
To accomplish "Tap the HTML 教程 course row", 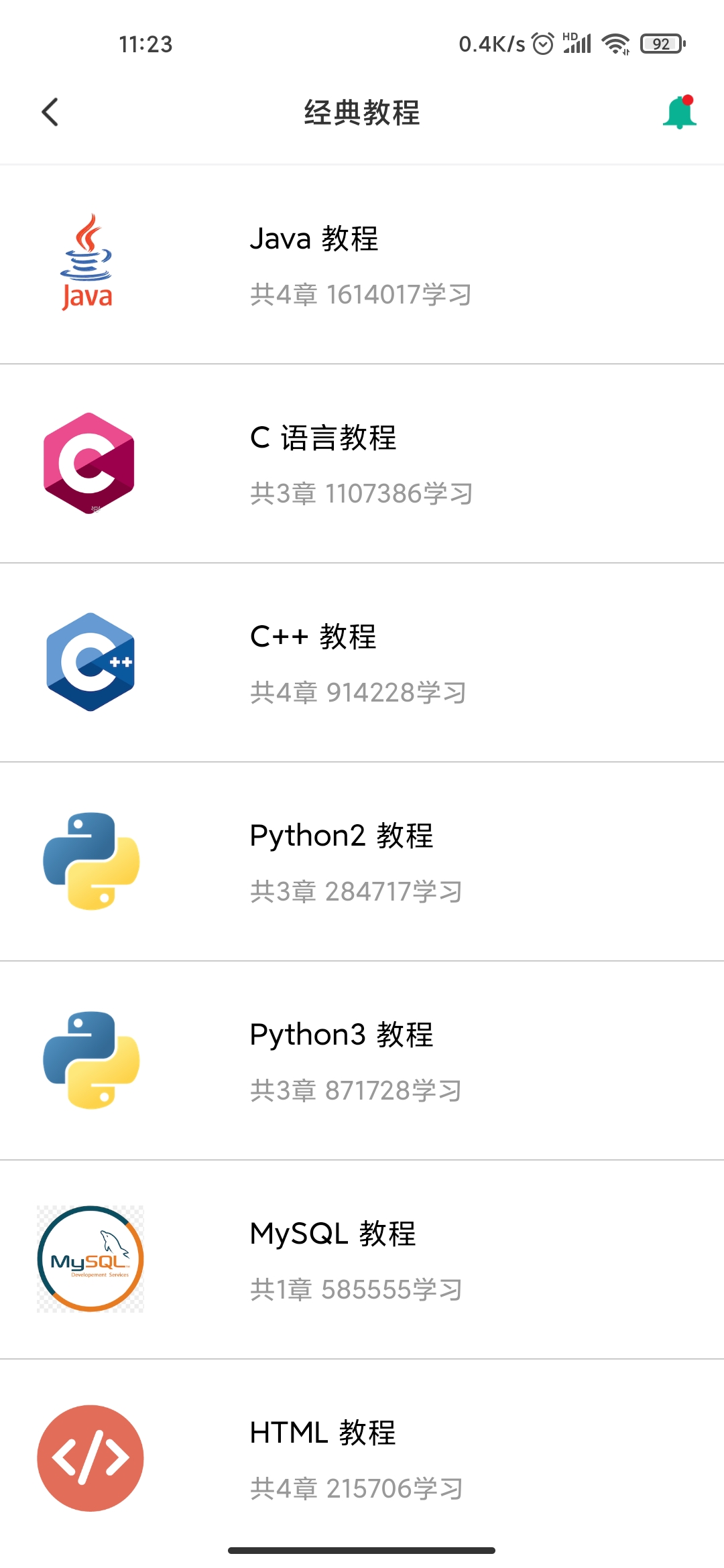I will (362, 1459).
